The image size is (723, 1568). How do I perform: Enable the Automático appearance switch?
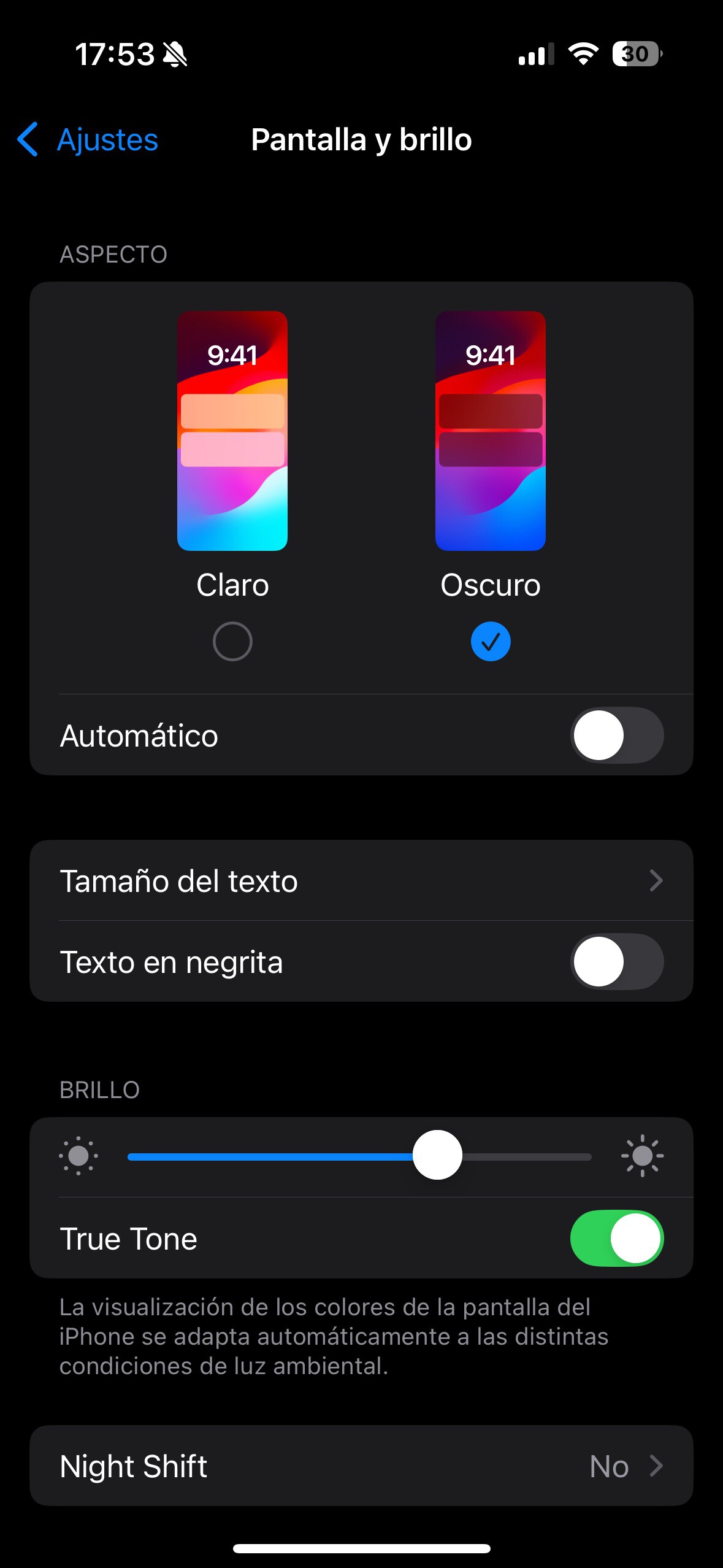pyautogui.click(x=616, y=735)
